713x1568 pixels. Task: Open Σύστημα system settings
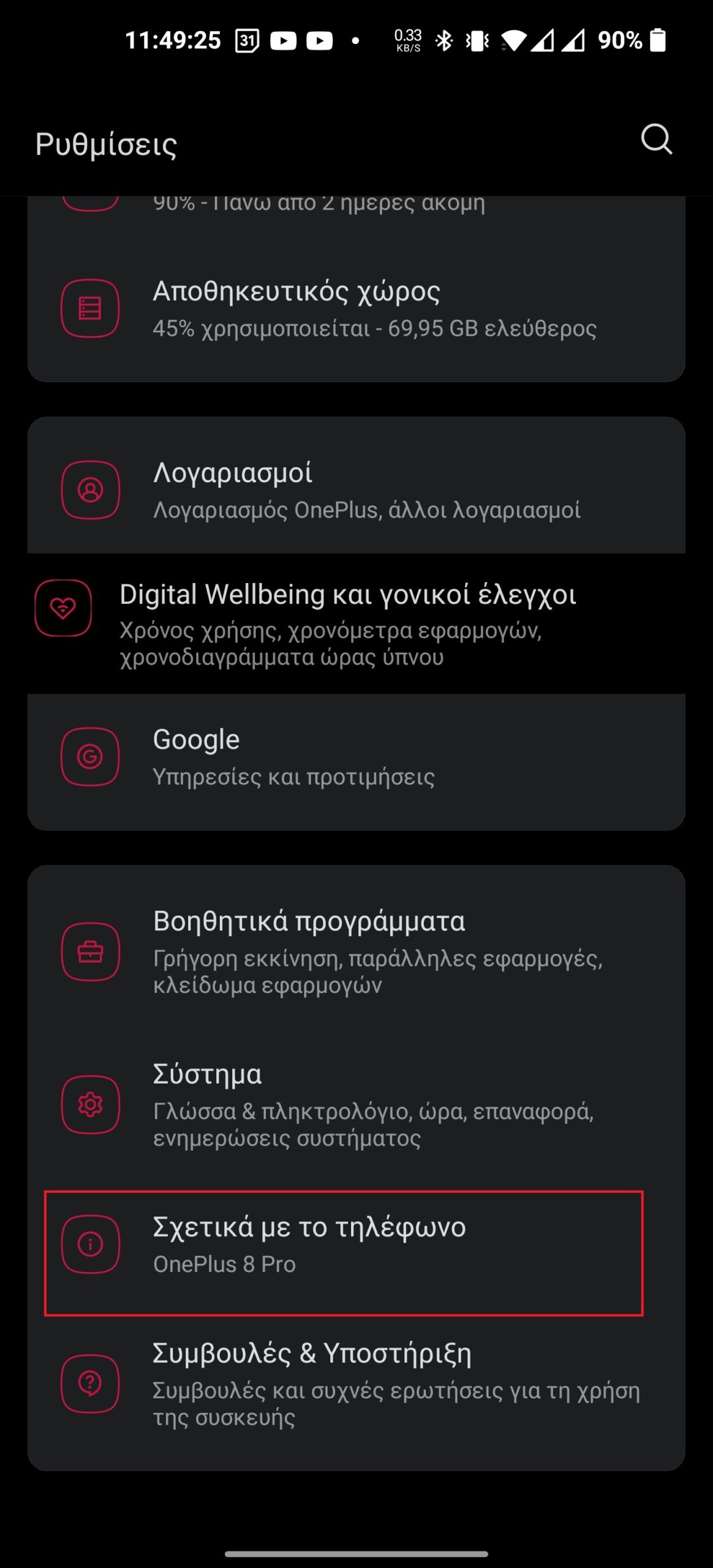[x=355, y=1104]
